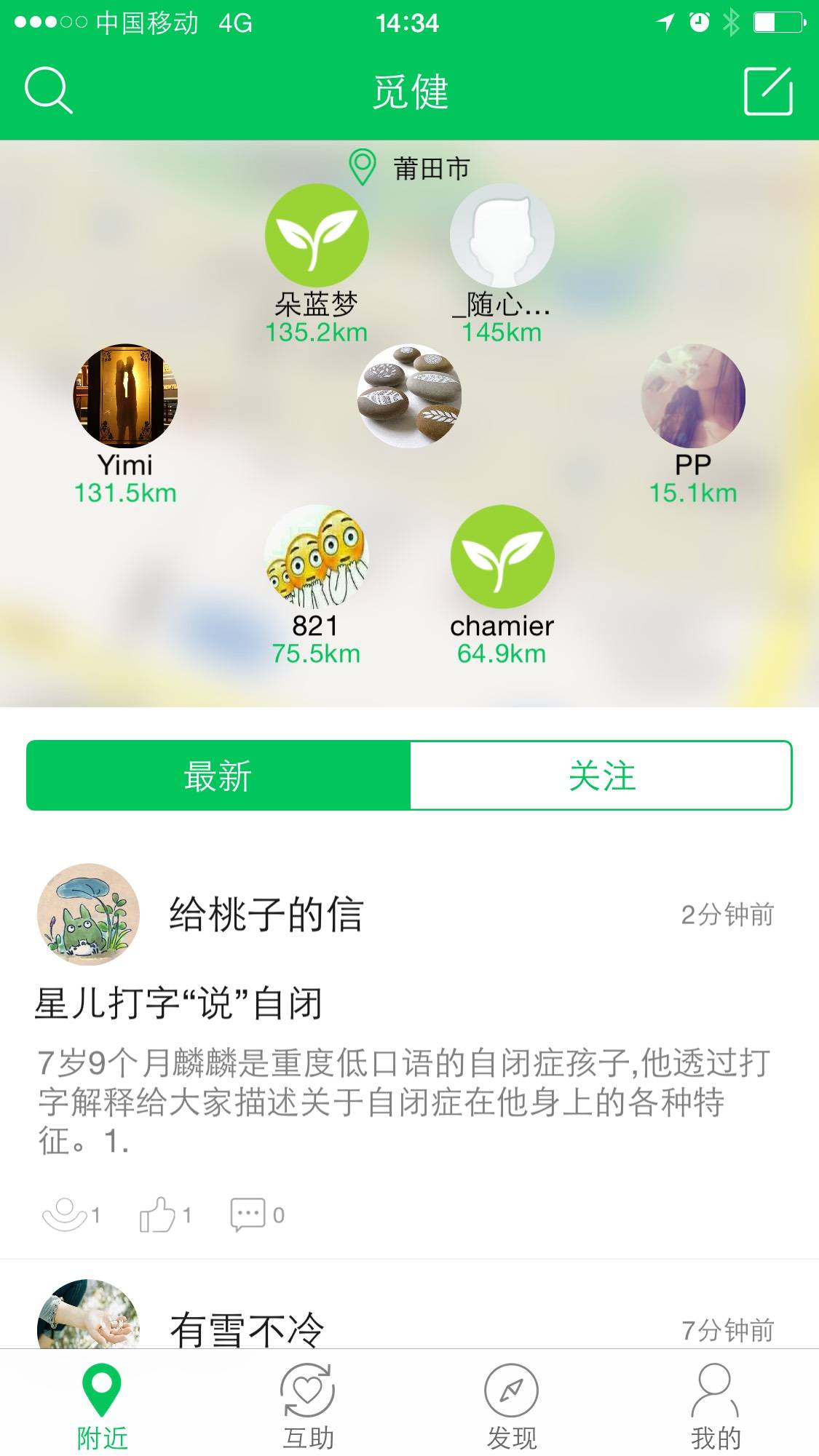View PP's nearby profile
819x1456 pixels.
(693, 396)
